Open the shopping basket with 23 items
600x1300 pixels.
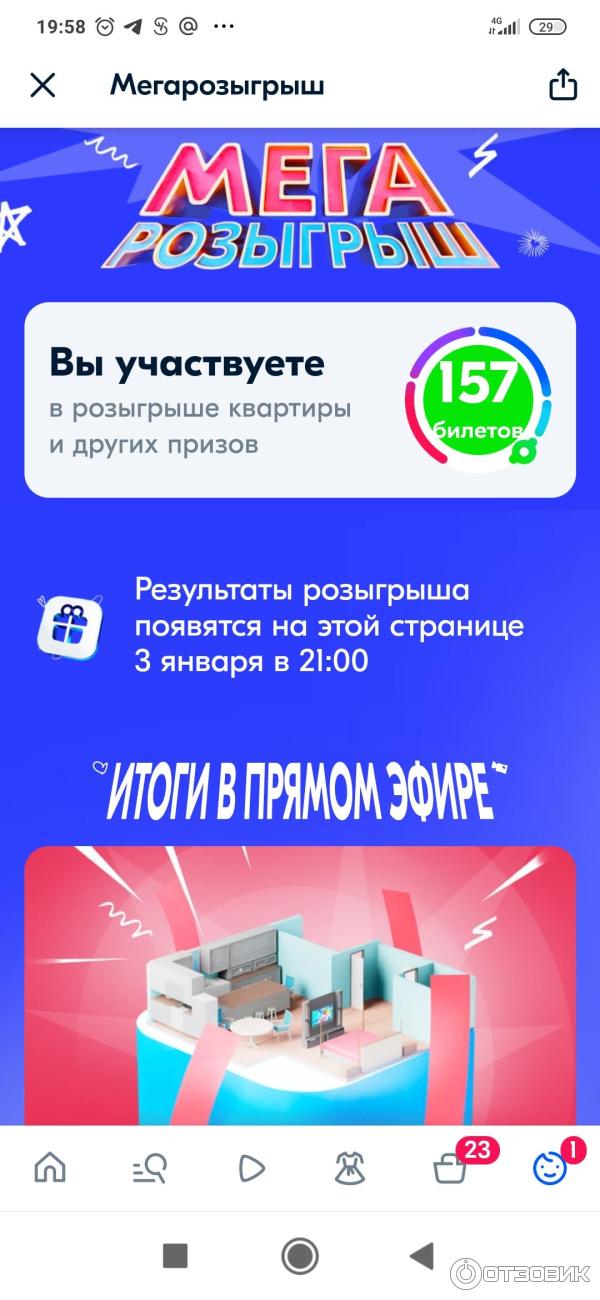pos(450,1168)
